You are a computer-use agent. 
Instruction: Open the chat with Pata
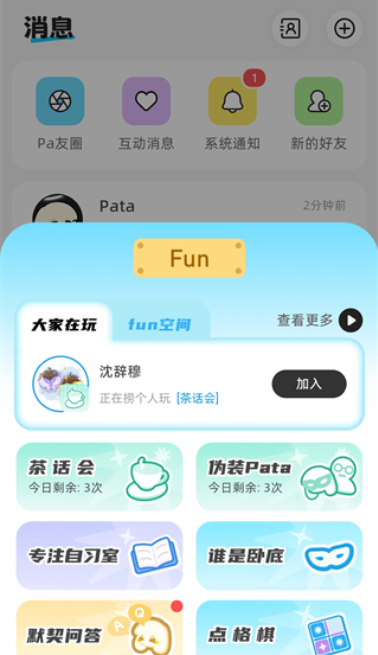[189, 206]
